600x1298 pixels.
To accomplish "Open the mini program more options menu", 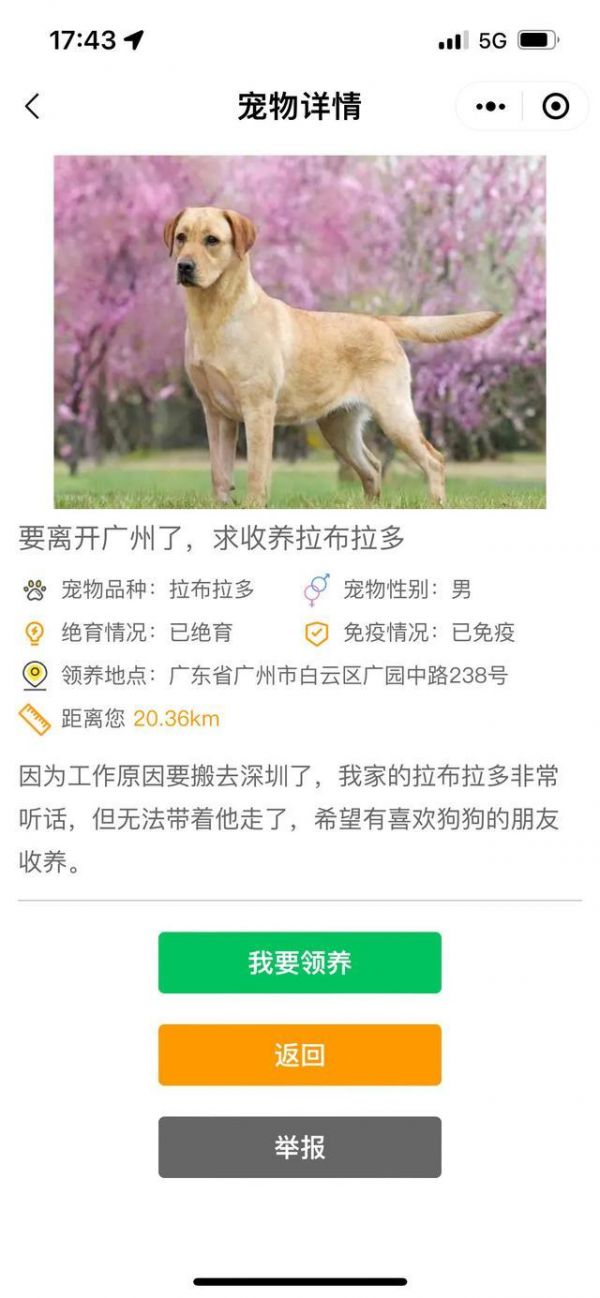I will coord(490,106).
